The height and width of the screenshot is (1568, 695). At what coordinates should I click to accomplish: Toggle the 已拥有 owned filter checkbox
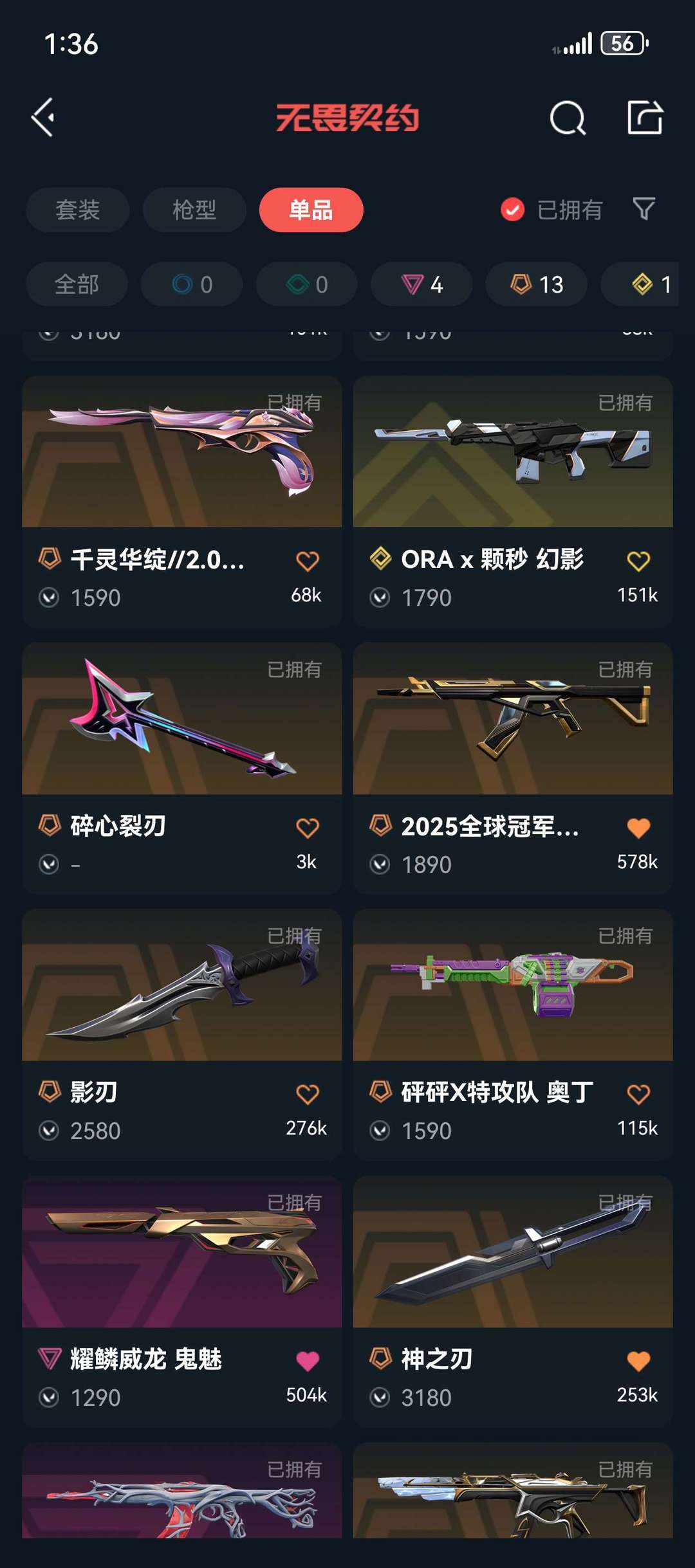512,210
